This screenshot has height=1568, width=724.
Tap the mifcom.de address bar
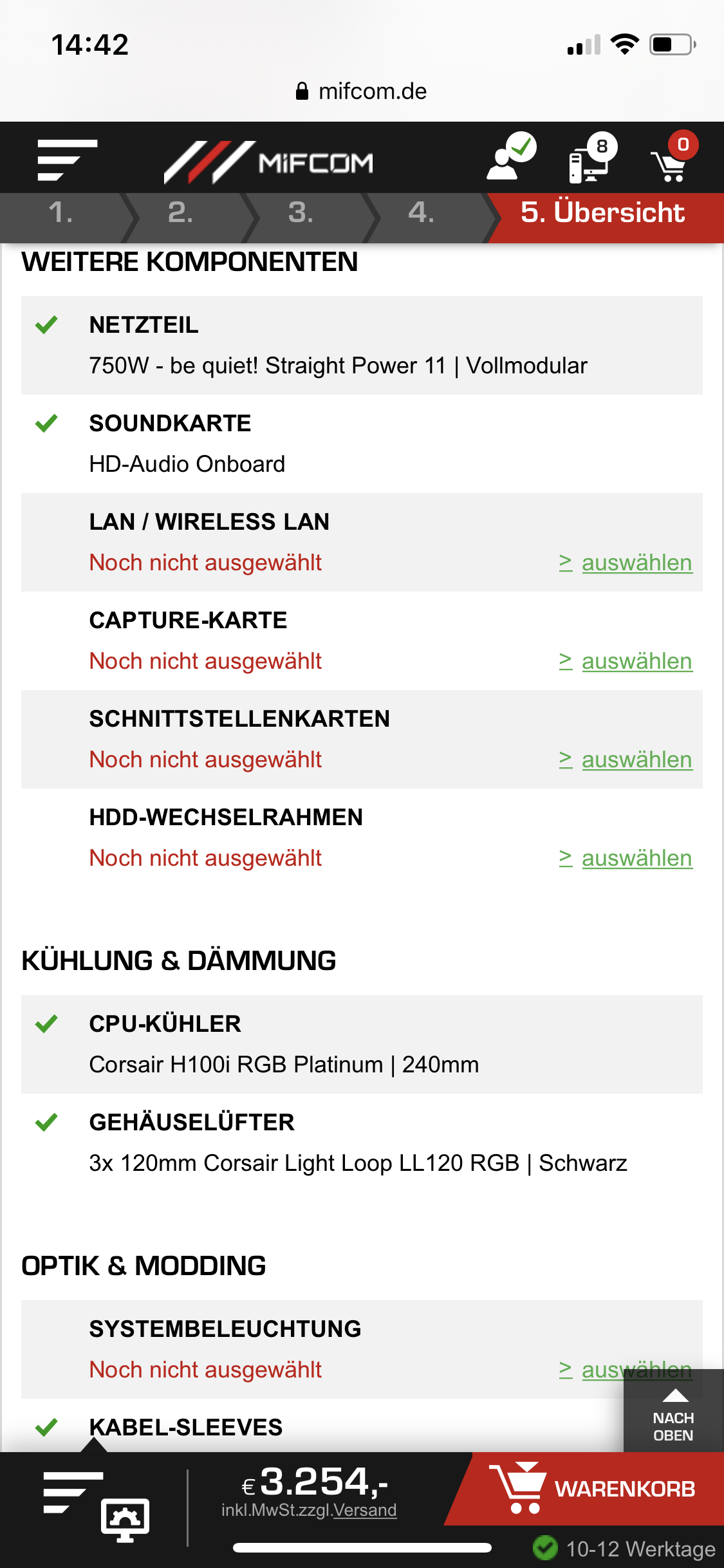pyautogui.click(x=362, y=91)
